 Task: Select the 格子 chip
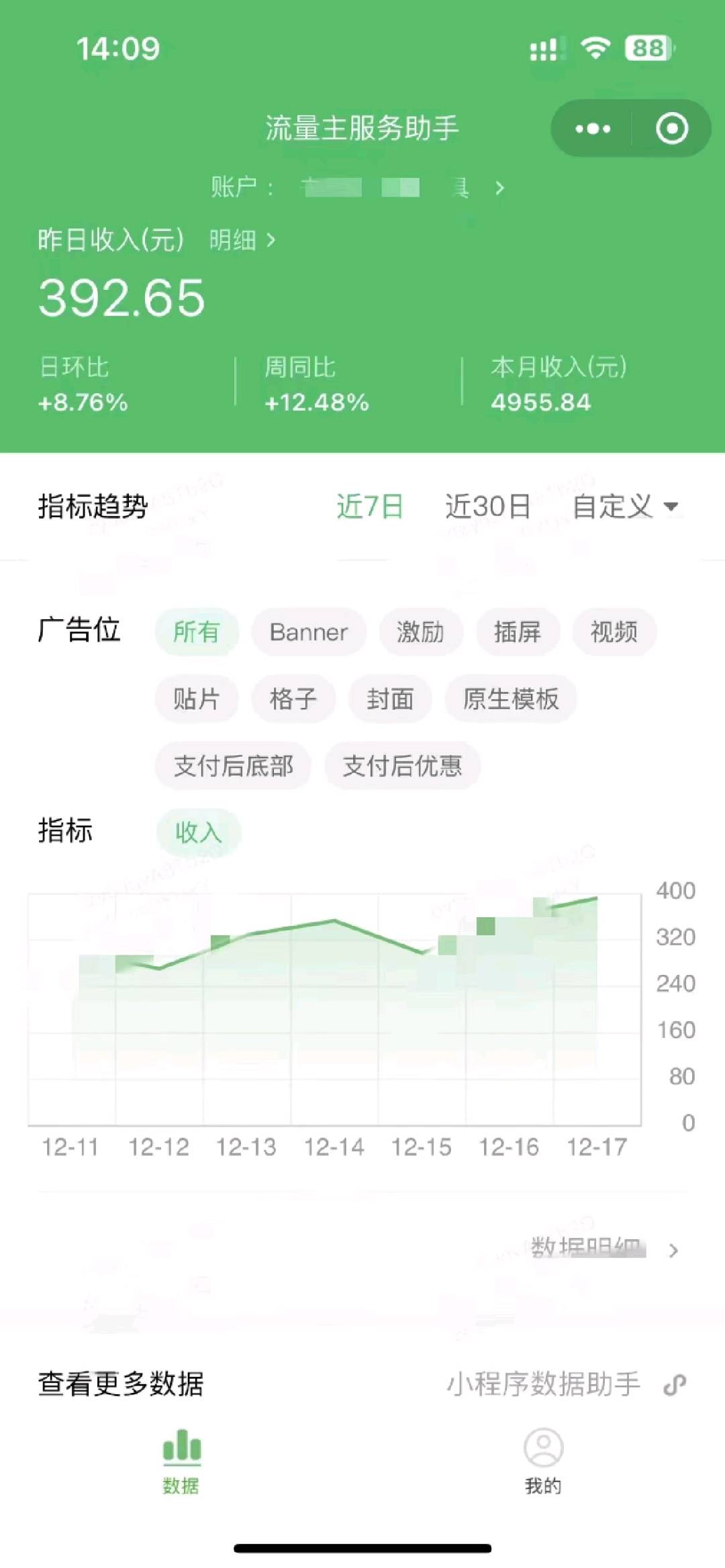click(x=293, y=699)
